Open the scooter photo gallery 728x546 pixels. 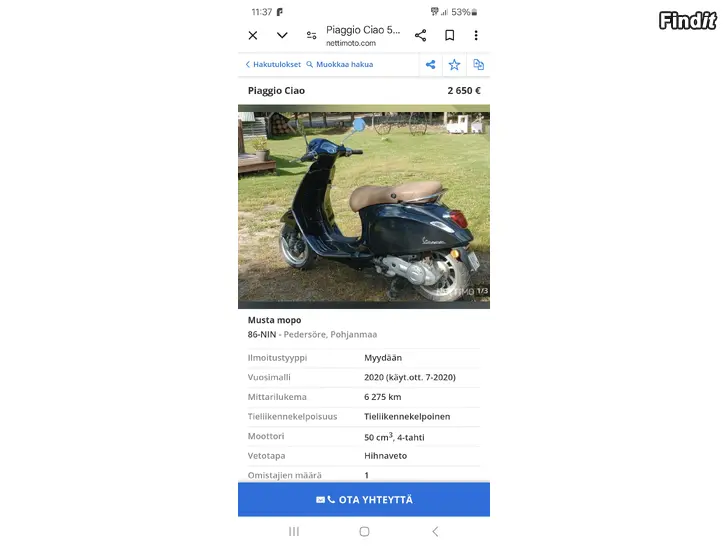363,205
